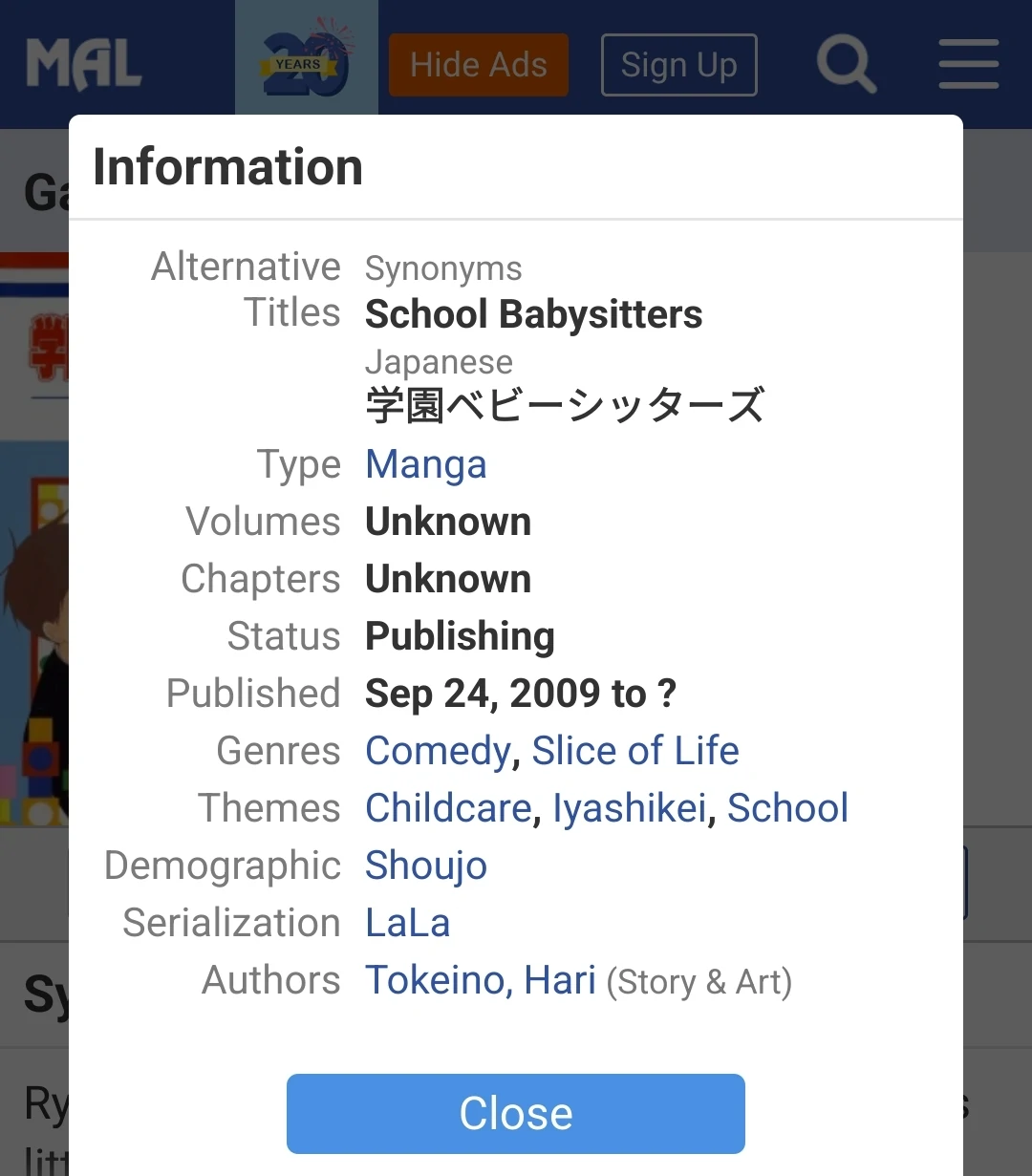Image resolution: width=1032 pixels, height=1176 pixels.
Task: Open the Shoujo demographic link
Action: click(426, 866)
